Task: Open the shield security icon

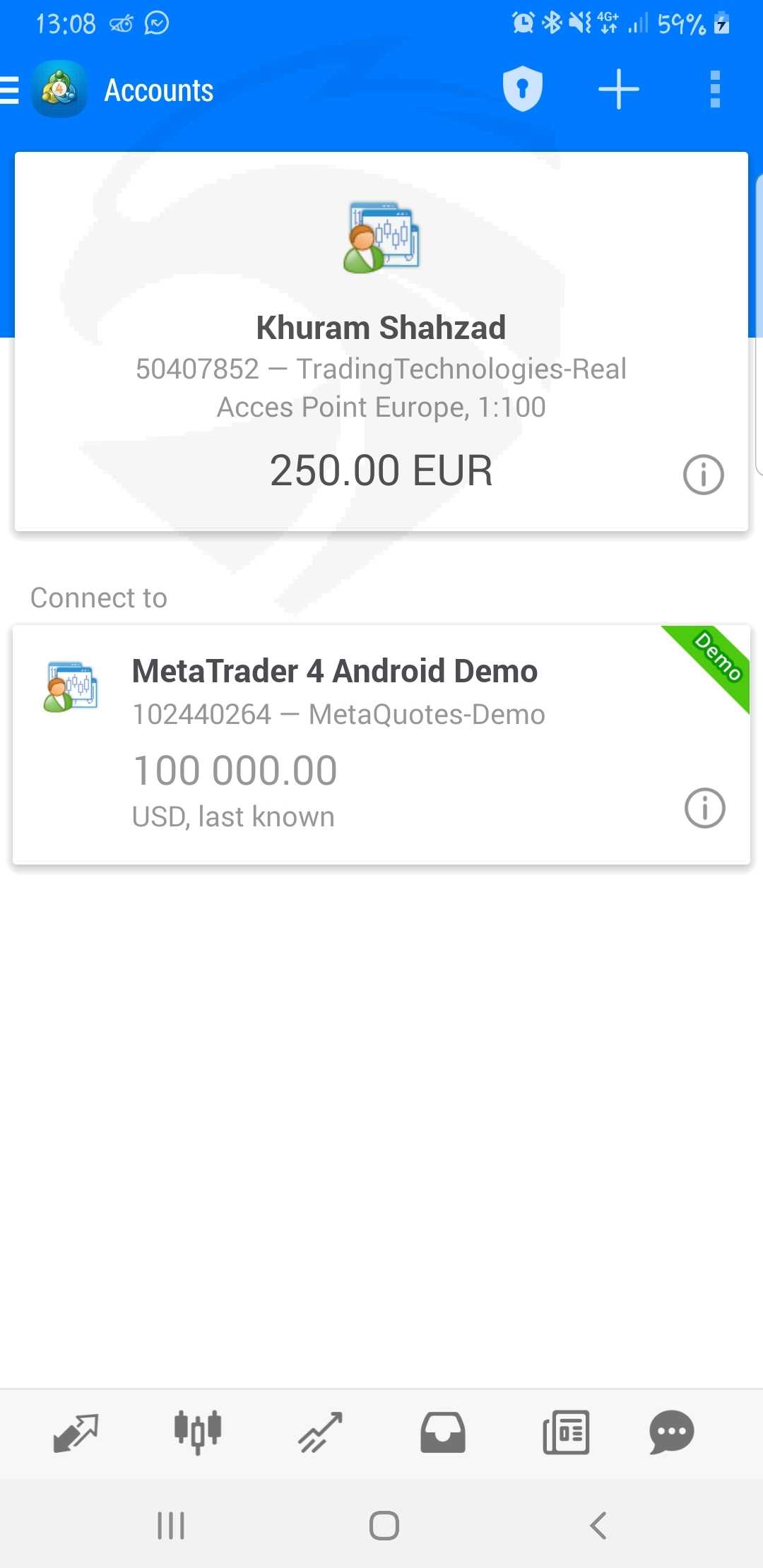Action: [522, 90]
